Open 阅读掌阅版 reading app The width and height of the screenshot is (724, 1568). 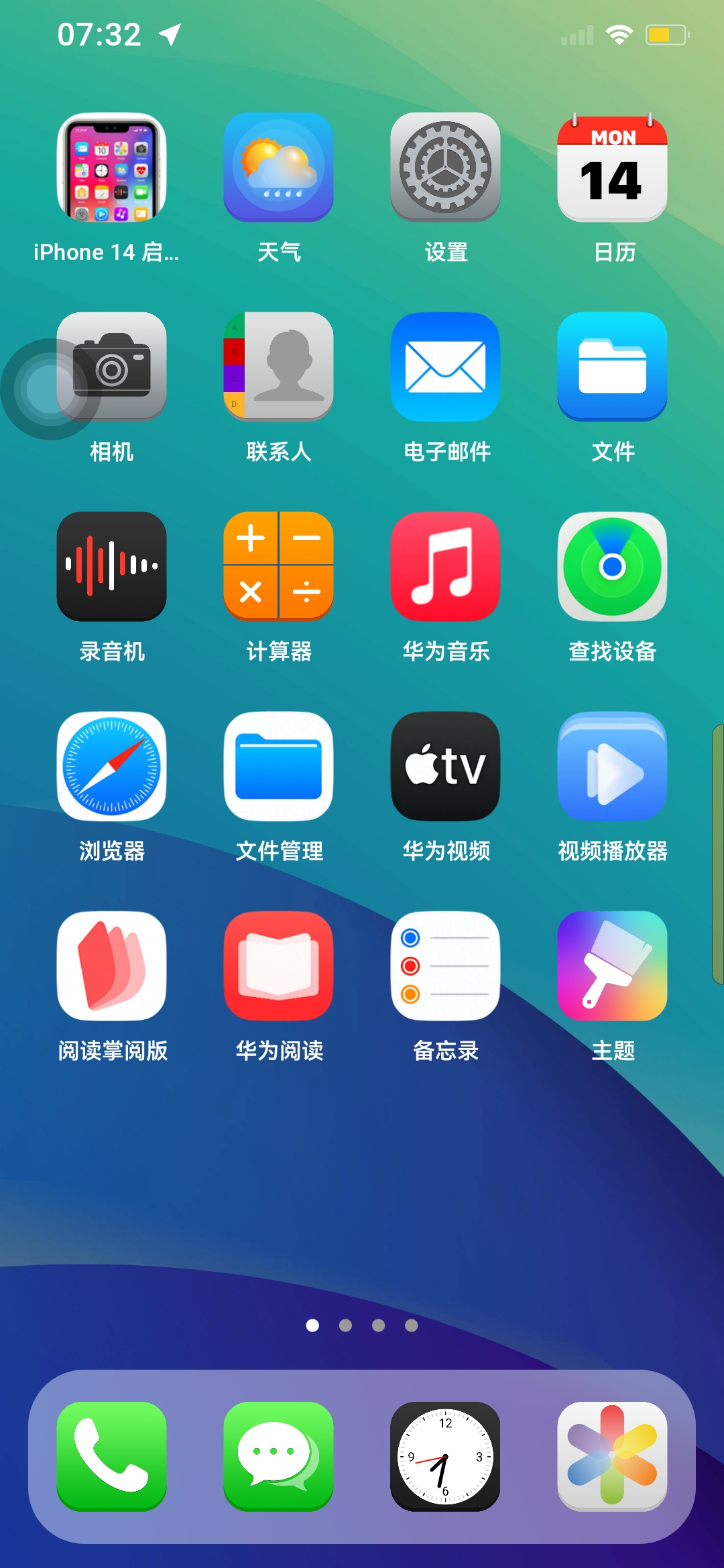(111, 966)
